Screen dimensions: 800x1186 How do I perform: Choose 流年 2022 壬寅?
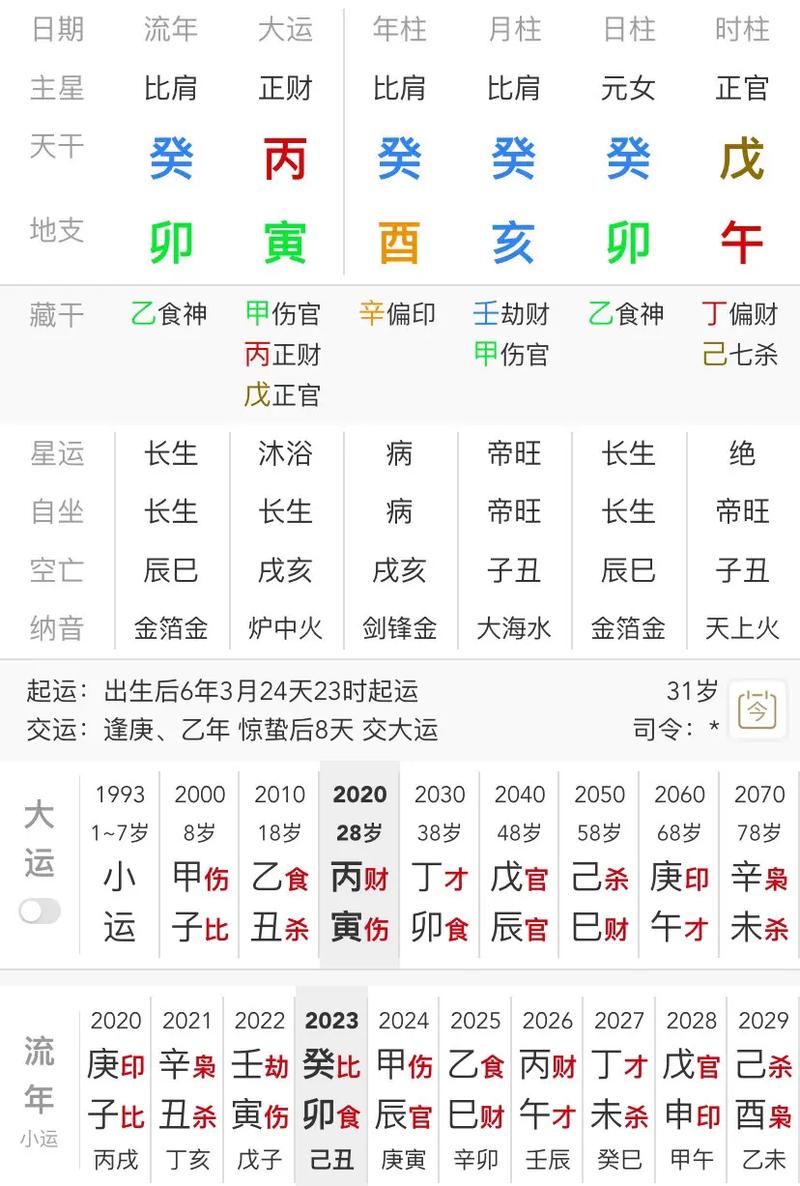point(260,1090)
